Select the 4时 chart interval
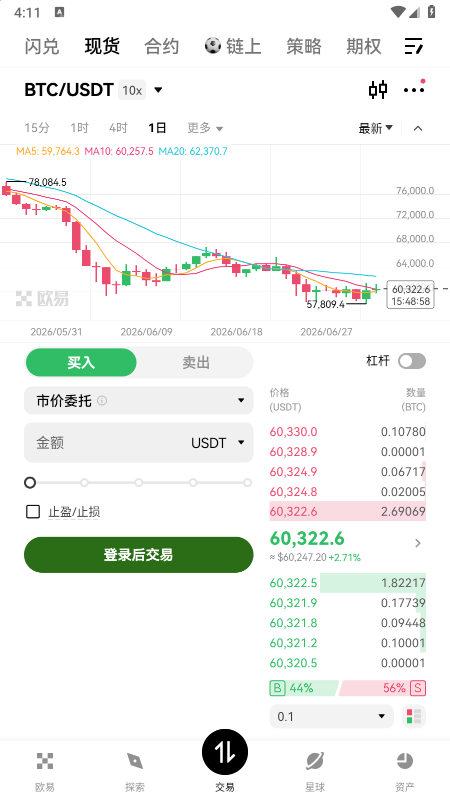Viewport: 450px width, 801px height. [118, 128]
